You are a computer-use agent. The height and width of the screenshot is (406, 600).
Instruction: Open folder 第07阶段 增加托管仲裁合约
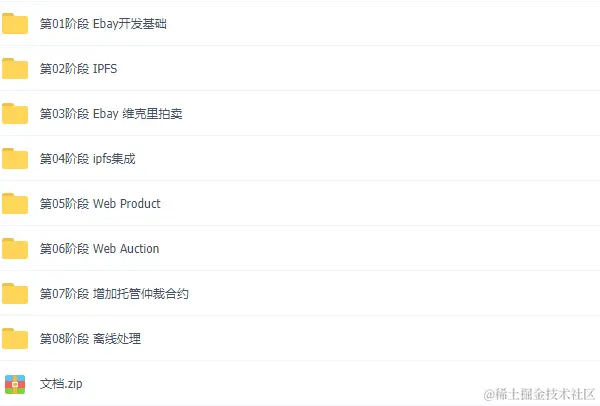click(114, 294)
